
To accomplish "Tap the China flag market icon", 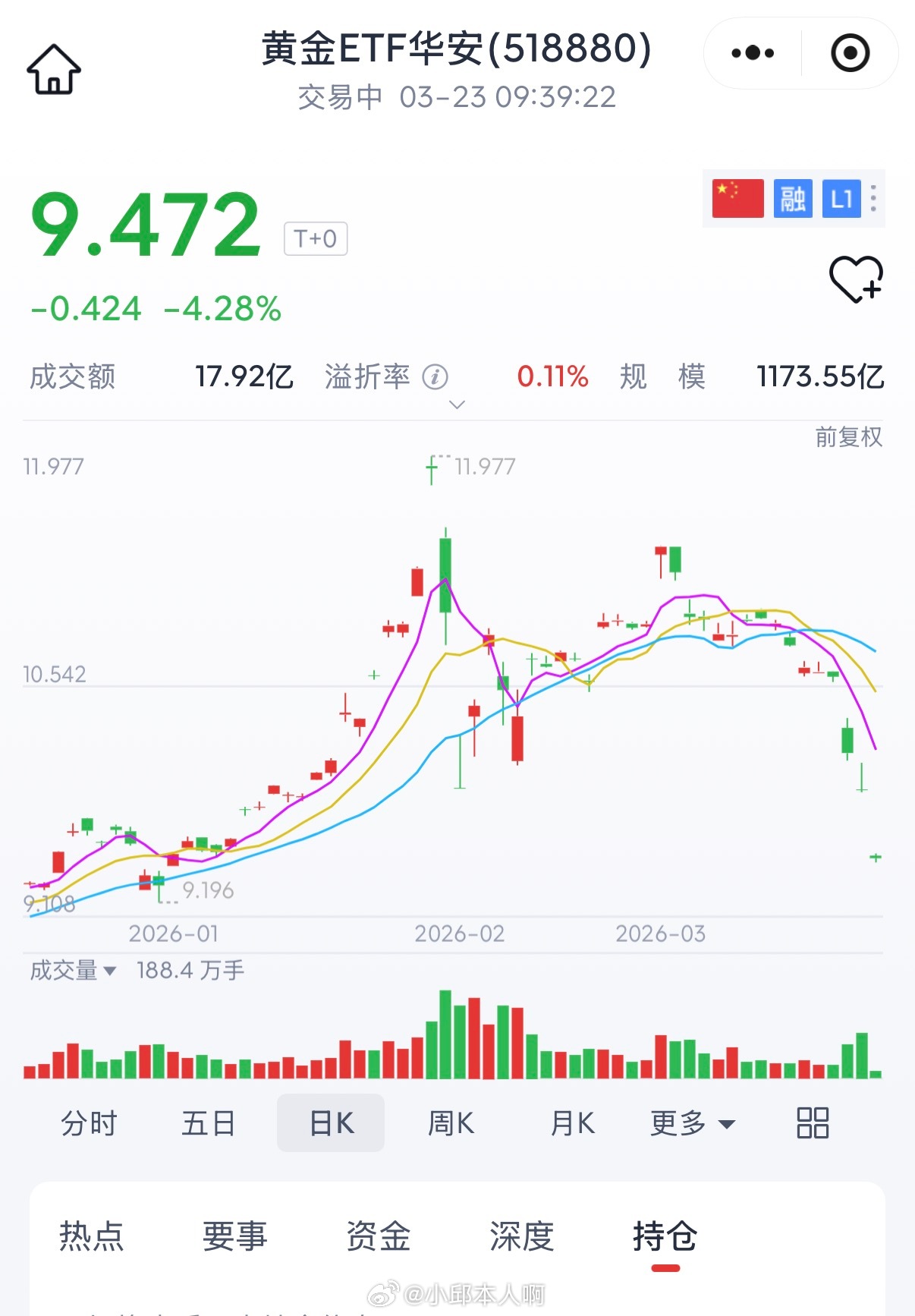I will (737, 199).
